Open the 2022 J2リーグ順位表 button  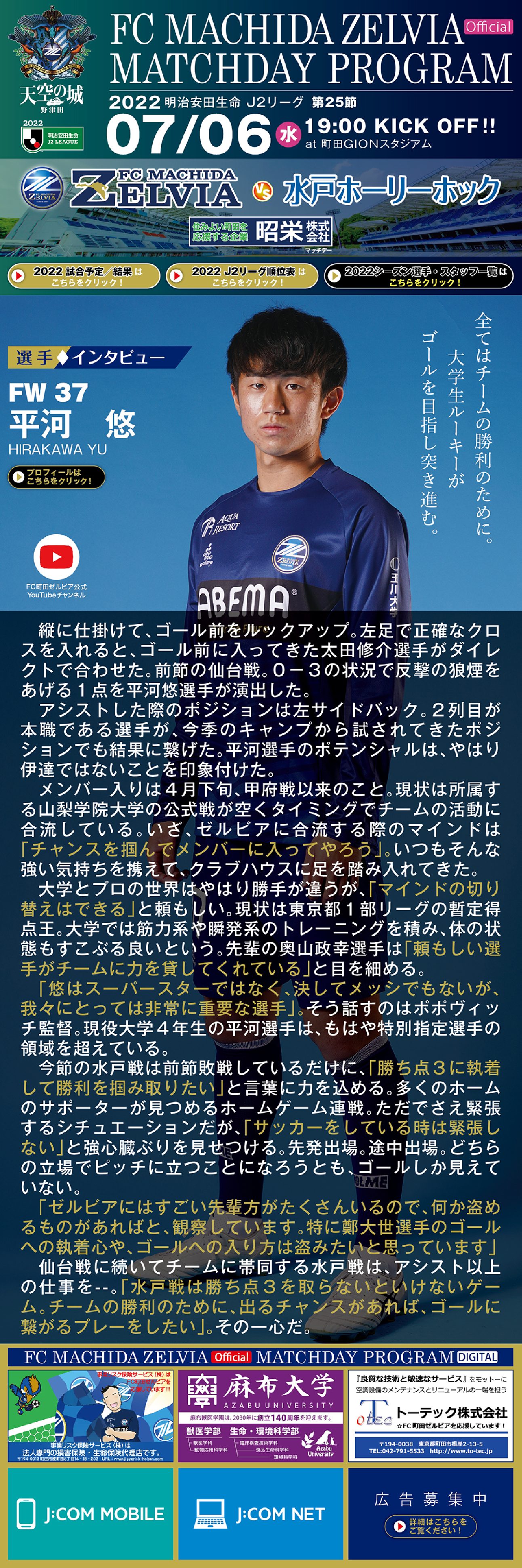pos(242,276)
